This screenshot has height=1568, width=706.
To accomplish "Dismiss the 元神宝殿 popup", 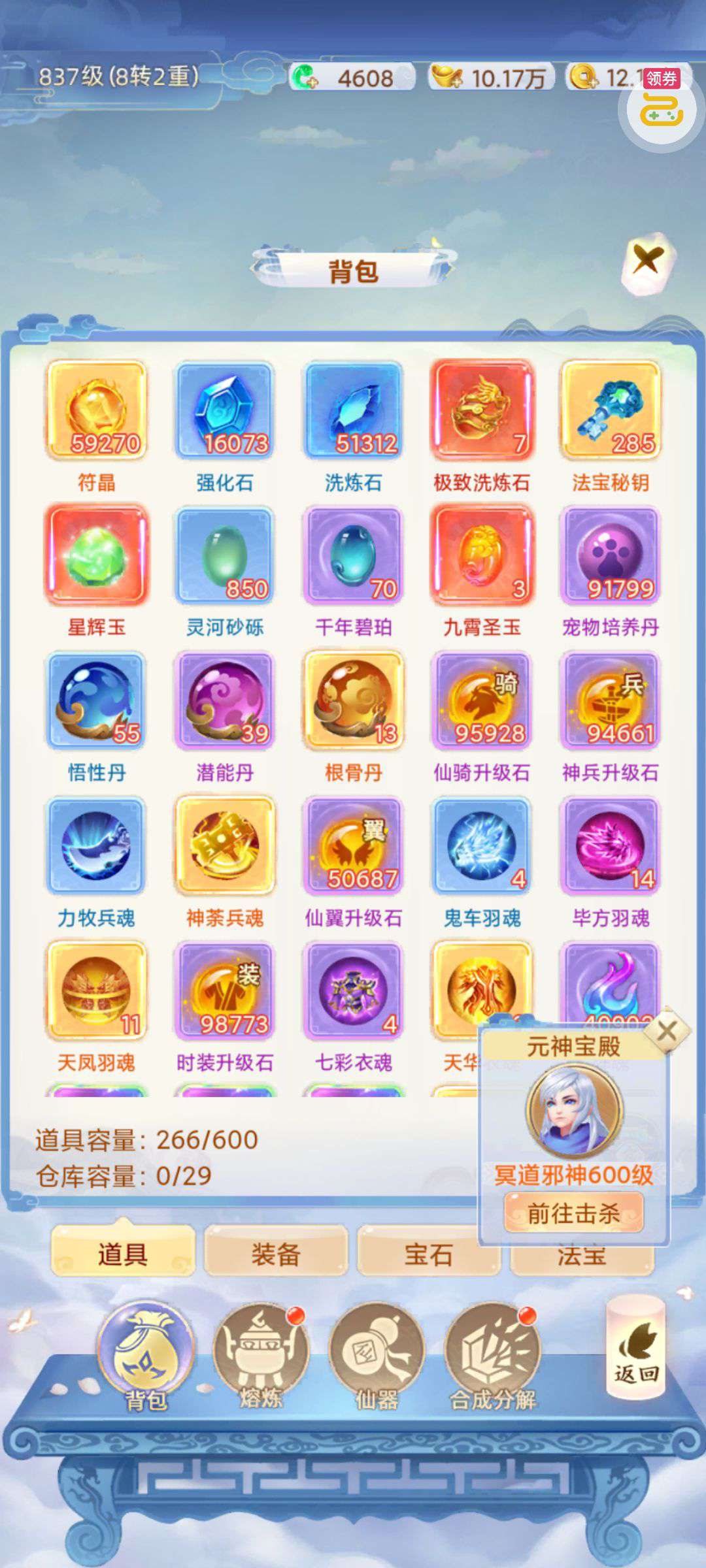I will 667,1032.
